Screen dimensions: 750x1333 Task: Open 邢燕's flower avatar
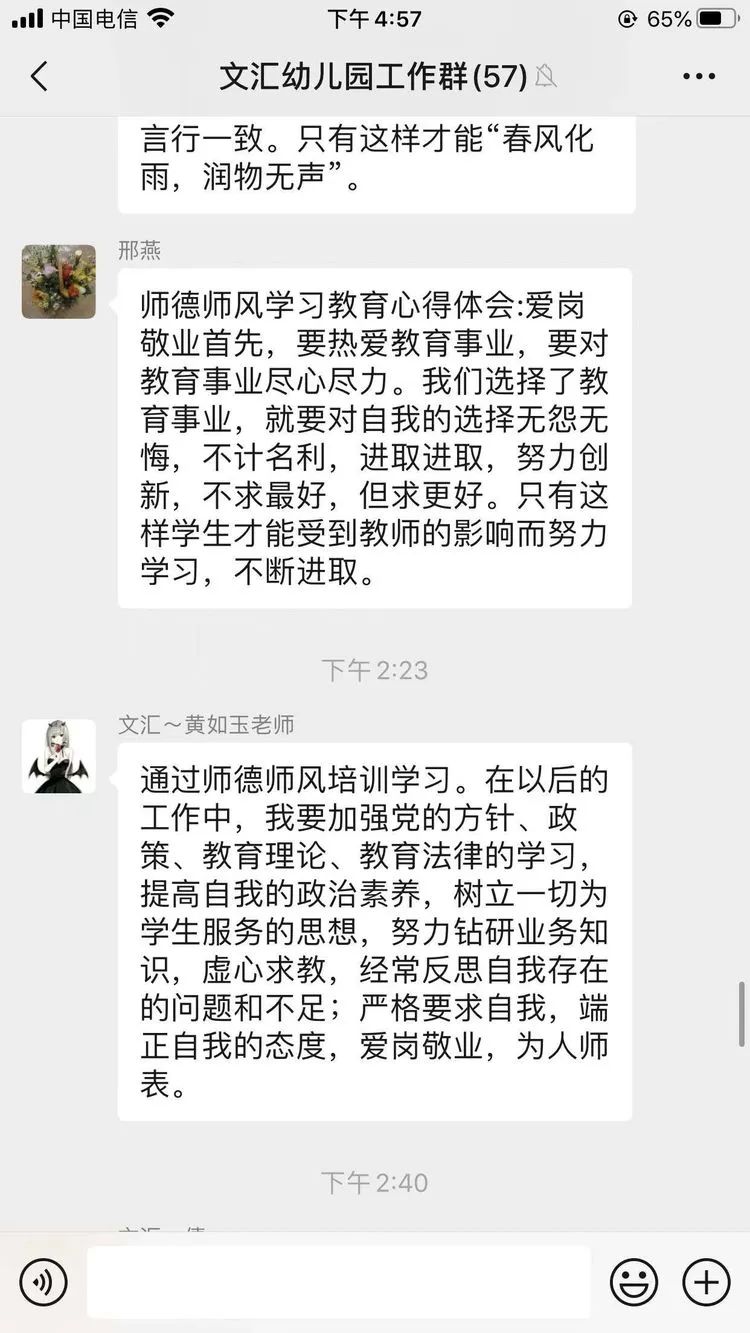[x=59, y=282]
